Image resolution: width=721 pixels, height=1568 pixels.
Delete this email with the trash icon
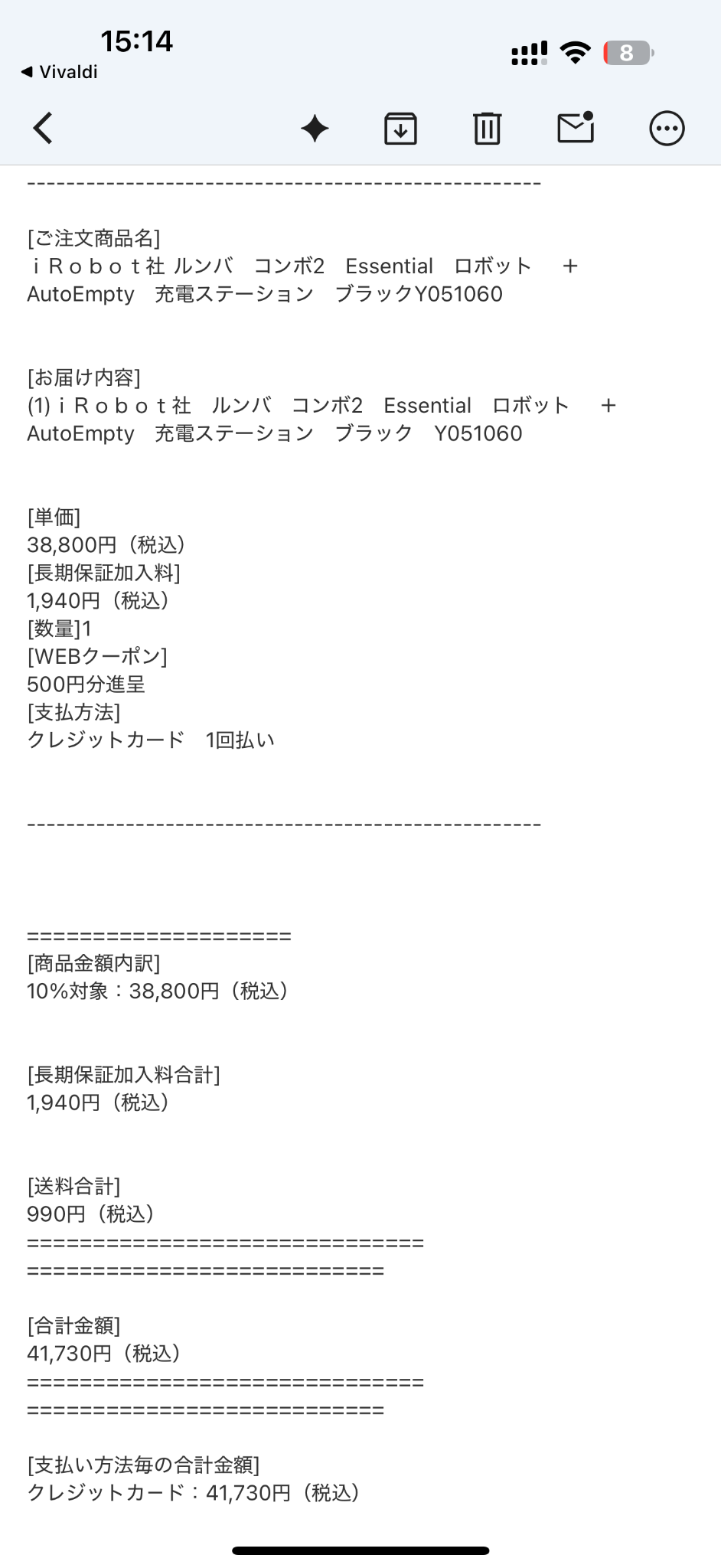click(487, 128)
